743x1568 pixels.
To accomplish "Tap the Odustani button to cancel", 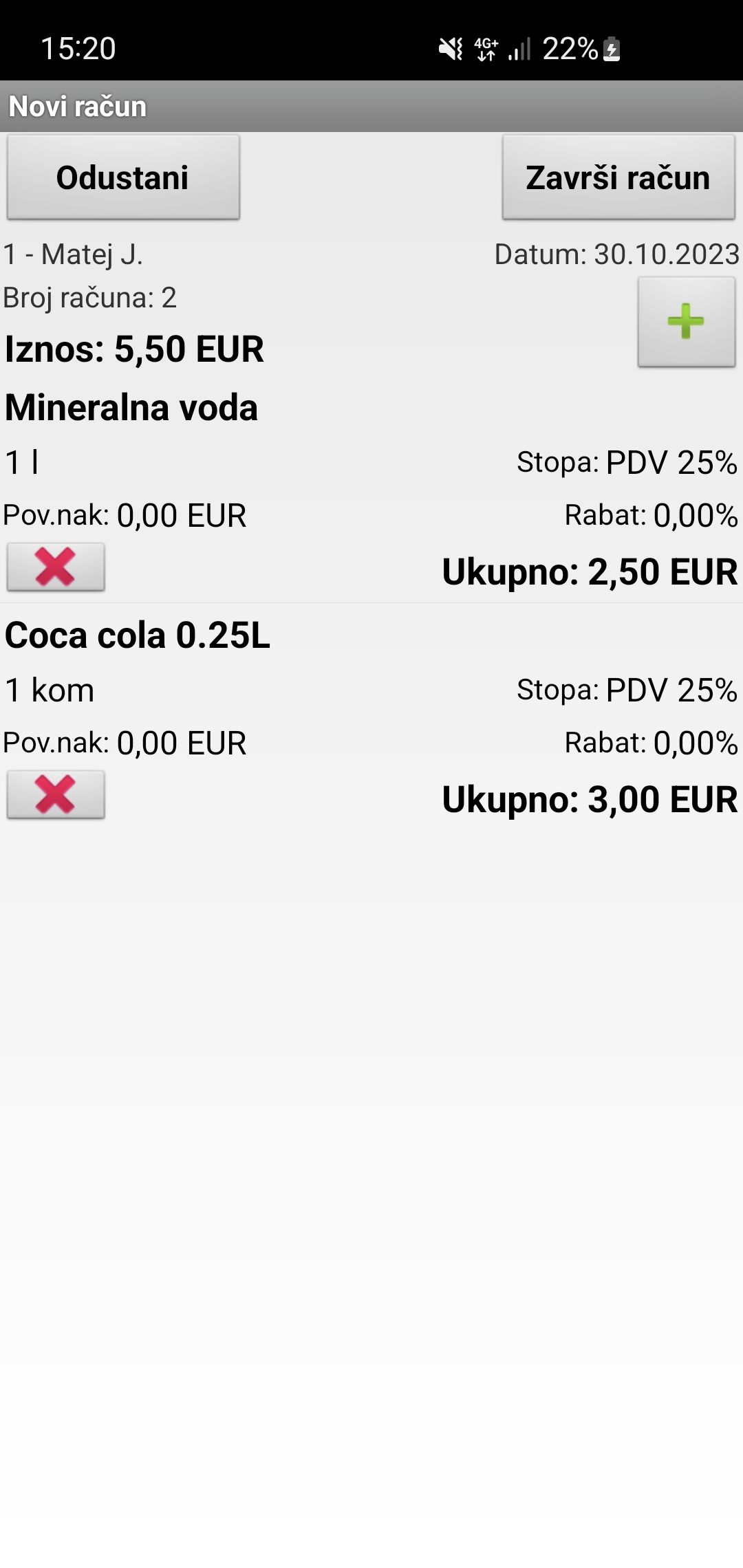I will 123,177.
